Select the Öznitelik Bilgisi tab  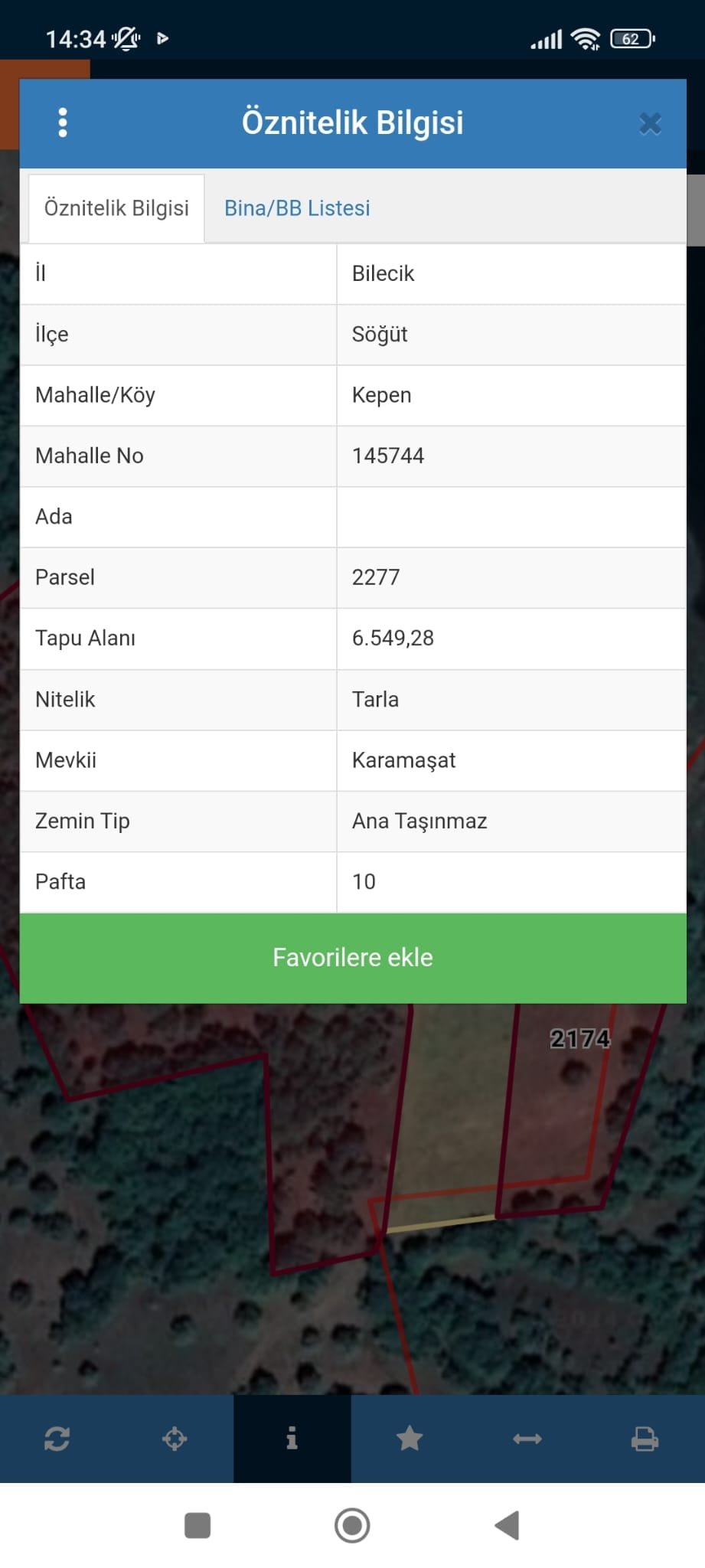(116, 208)
